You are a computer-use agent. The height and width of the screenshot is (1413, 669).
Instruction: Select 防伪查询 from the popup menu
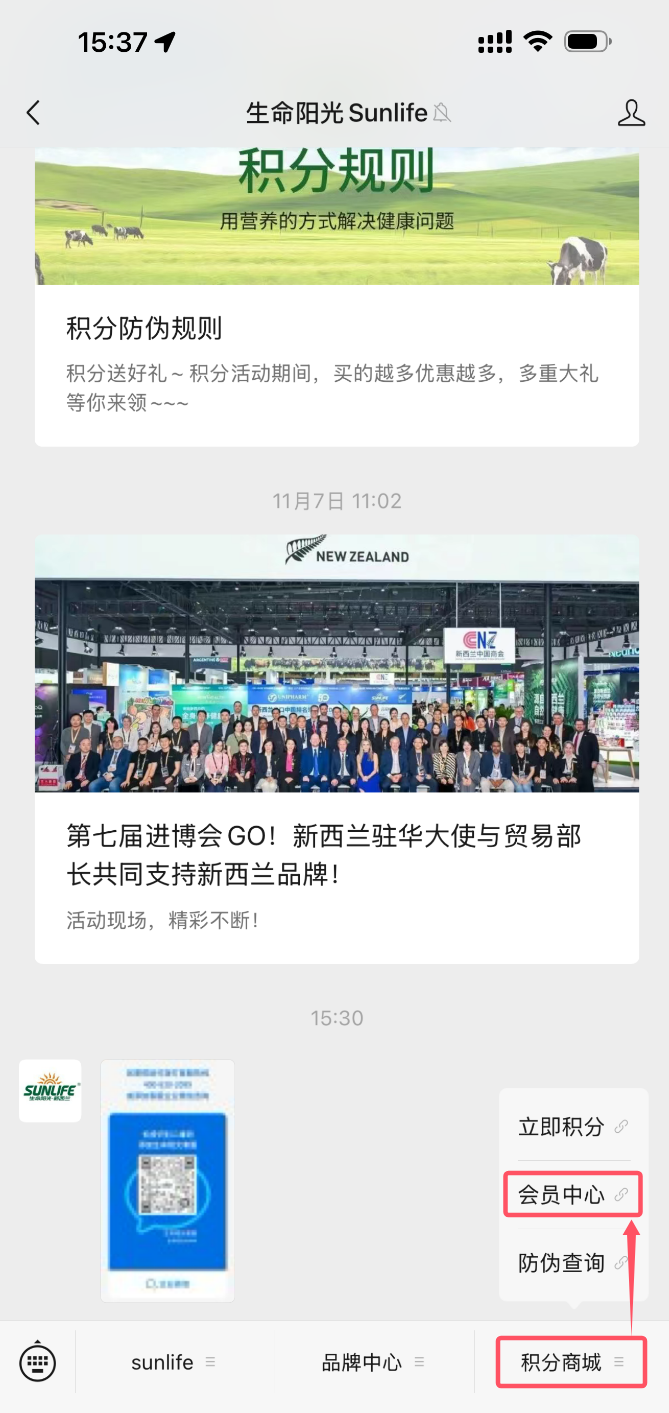(x=574, y=1263)
